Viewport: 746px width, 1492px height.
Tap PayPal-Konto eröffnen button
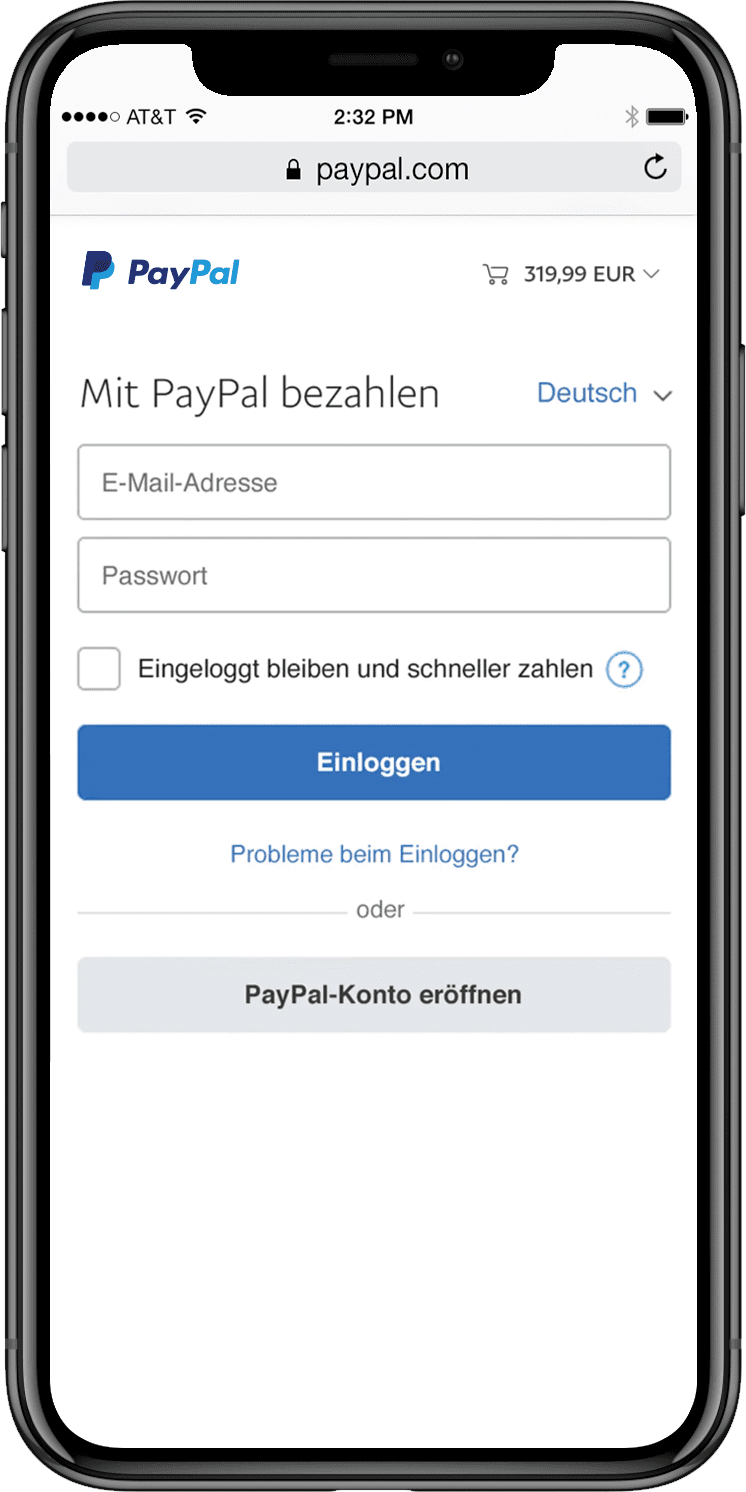coord(373,995)
